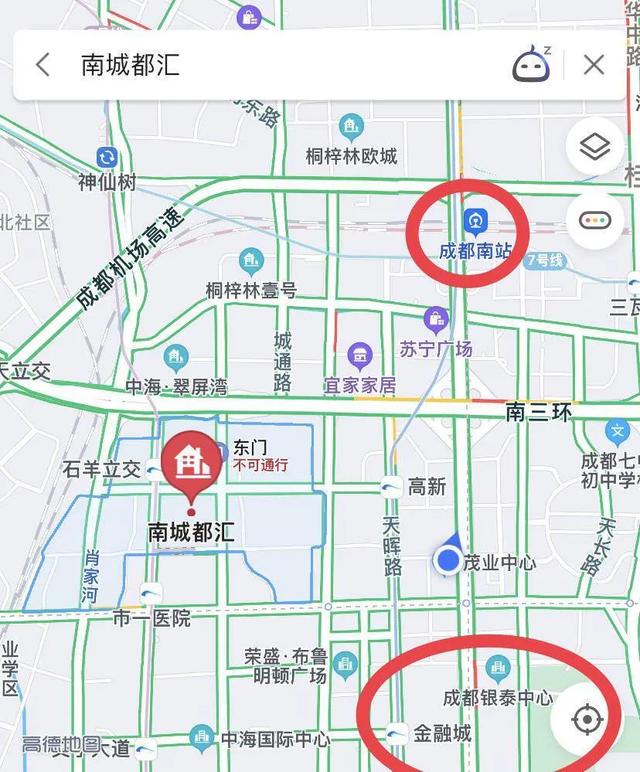Viewport: 640px width, 772px height.
Task: Recenter the map on my location
Action: tap(587, 719)
